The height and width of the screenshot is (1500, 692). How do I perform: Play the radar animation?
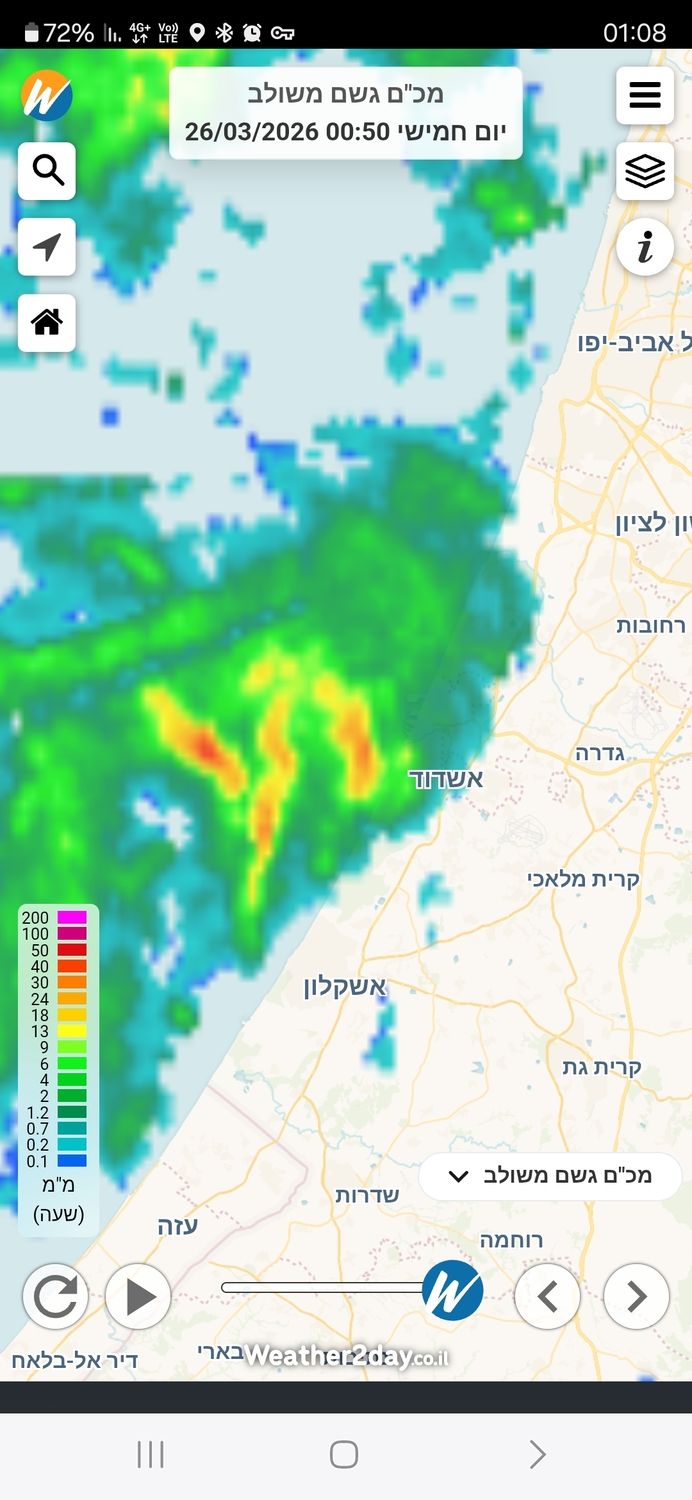(x=138, y=1297)
